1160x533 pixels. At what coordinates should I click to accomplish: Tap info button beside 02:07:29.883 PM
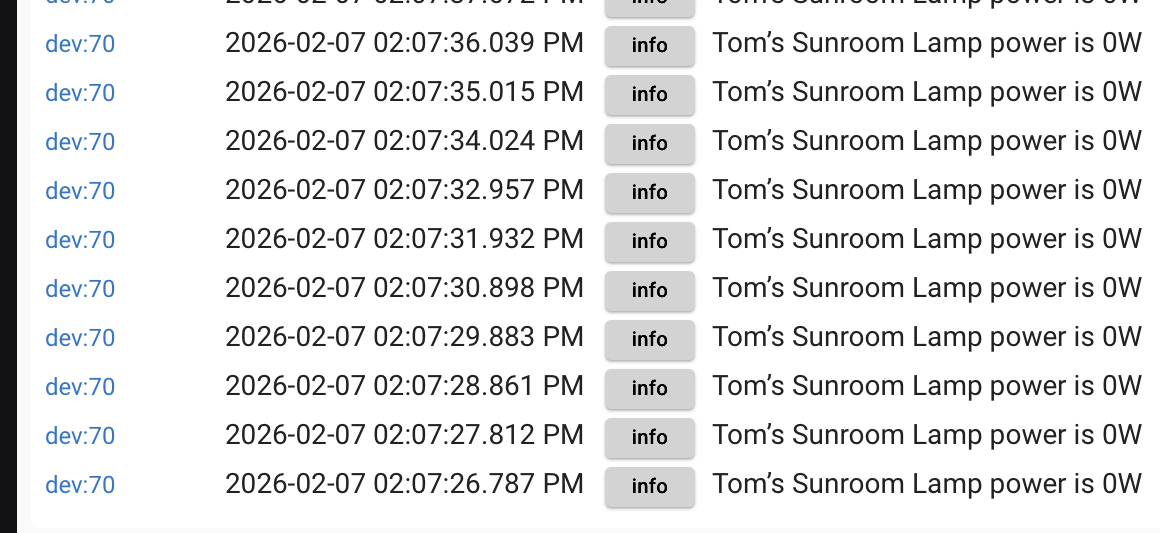pyautogui.click(x=649, y=339)
